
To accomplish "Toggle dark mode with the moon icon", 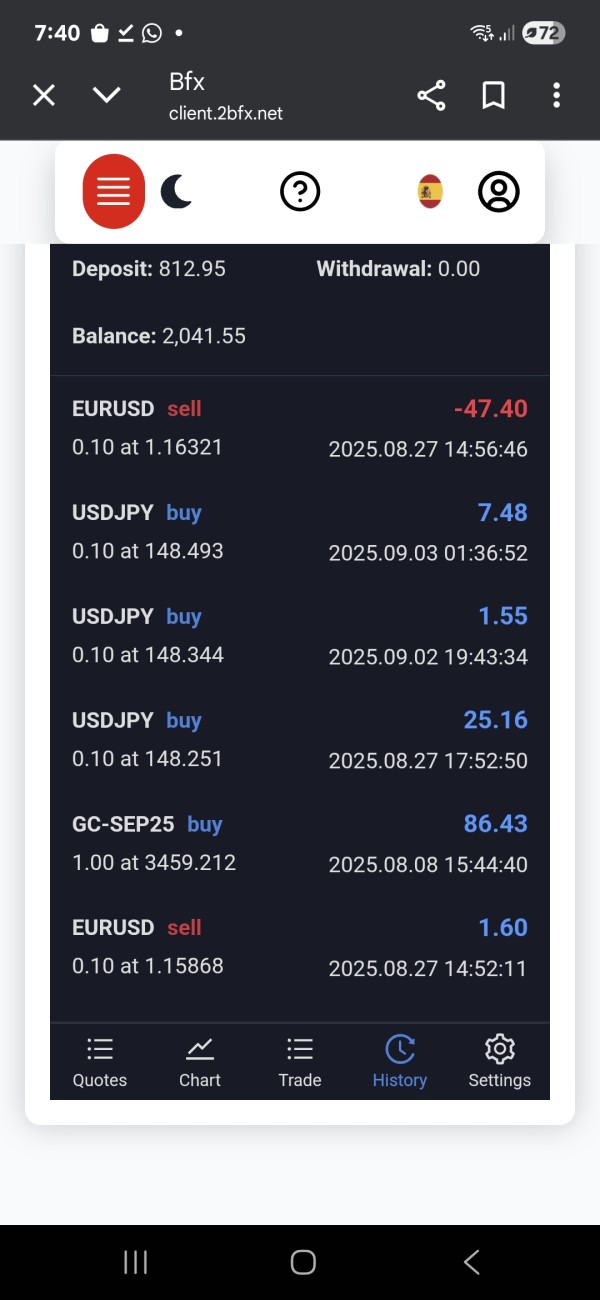I will coord(177,191).
